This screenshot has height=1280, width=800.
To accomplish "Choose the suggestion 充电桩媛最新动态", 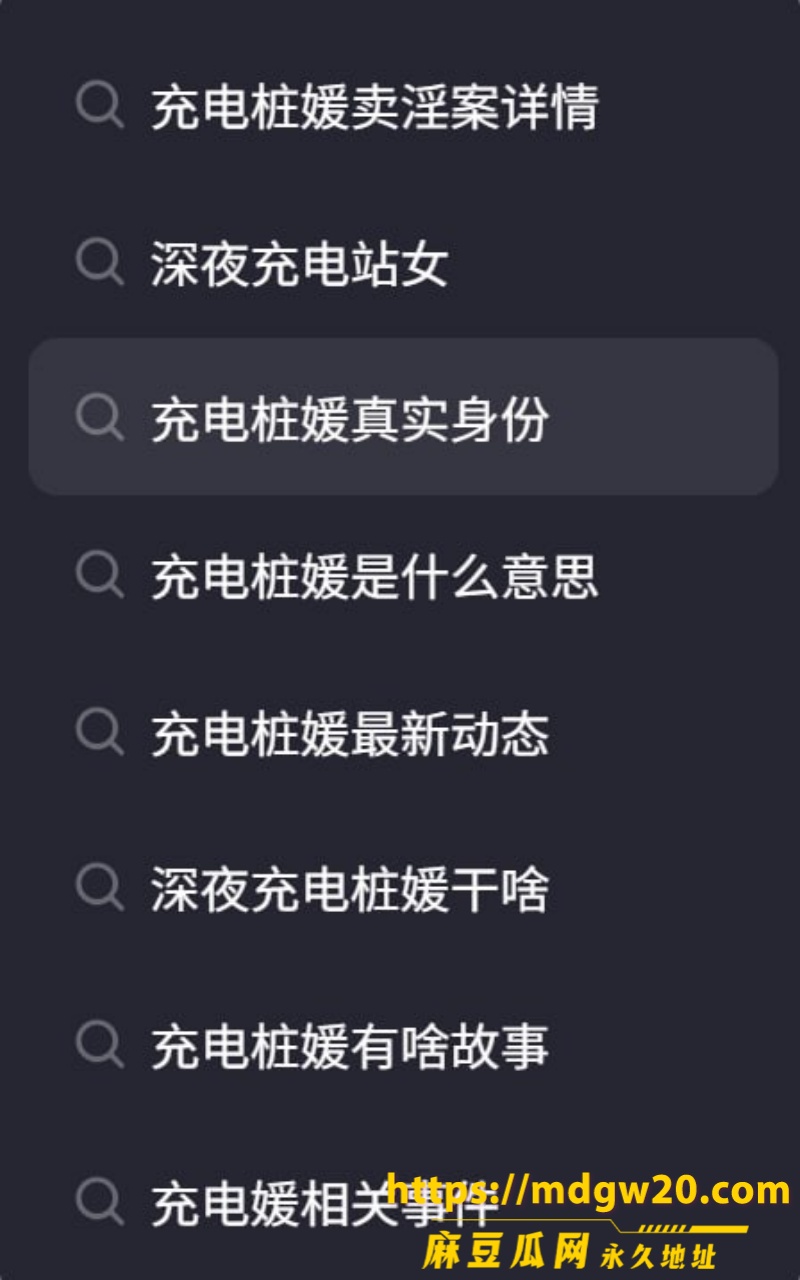I will click(x=403, y=732).
